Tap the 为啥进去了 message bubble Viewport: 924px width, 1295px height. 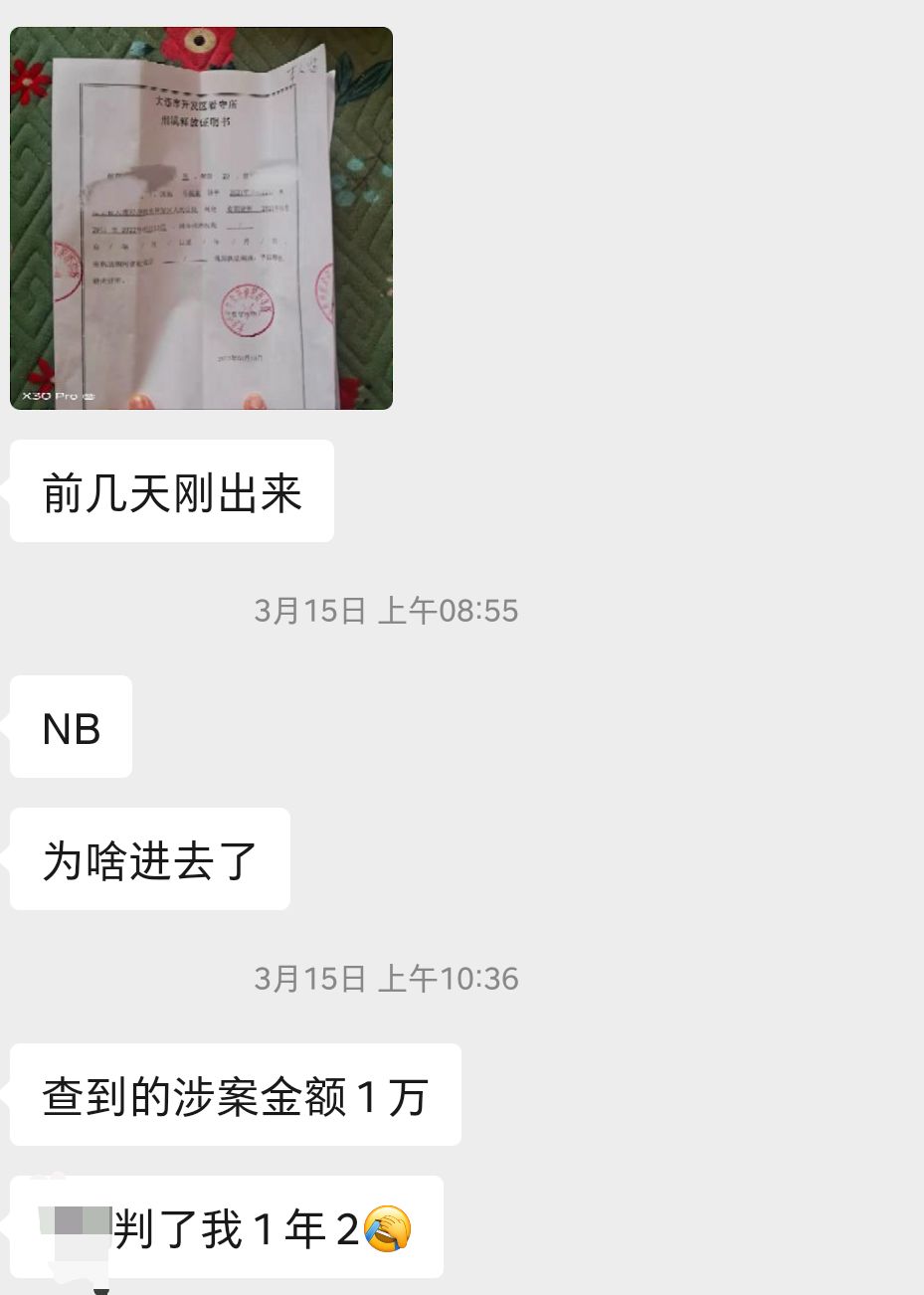[148, 858]
